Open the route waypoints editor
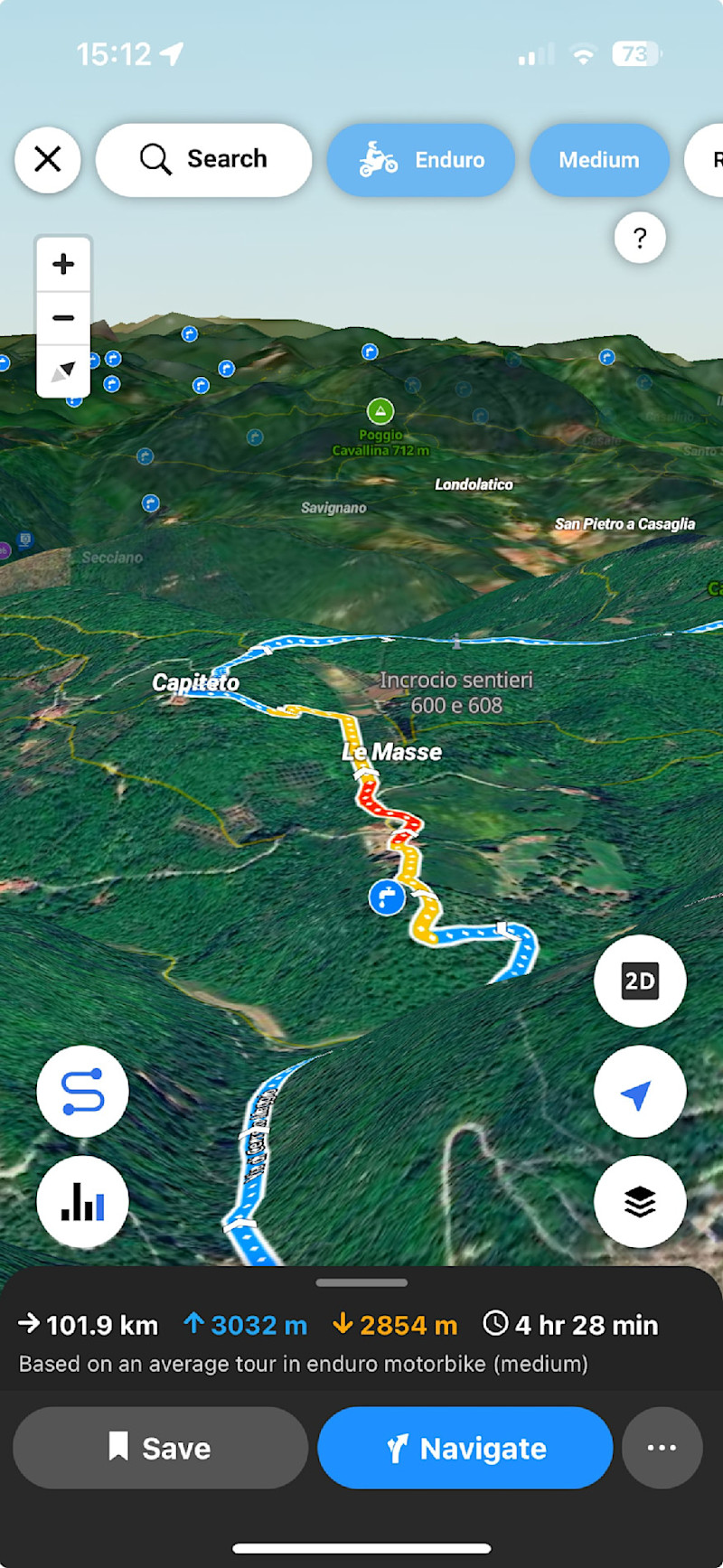The height and width of the screenshot is (1568, 723). 82,1092
